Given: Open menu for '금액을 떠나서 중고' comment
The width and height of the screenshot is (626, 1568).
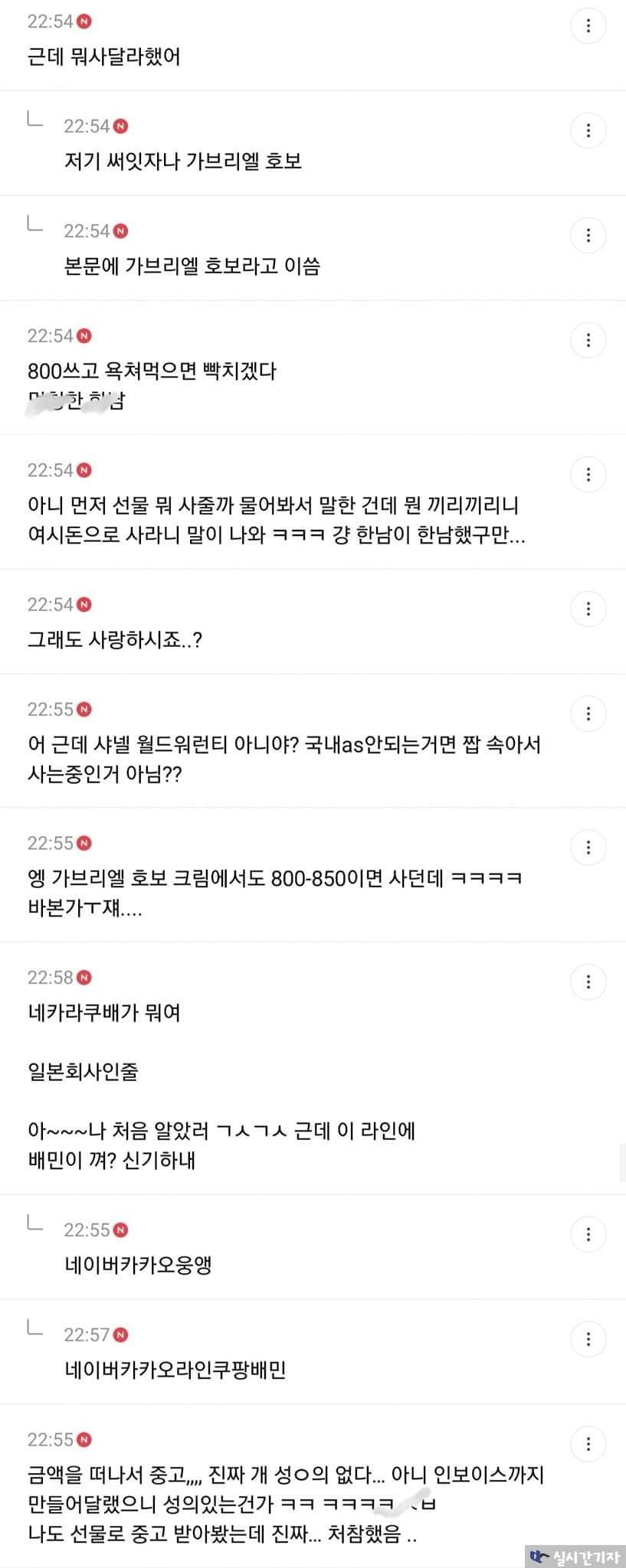Looking at the screenshot, I should tap(588, 1444).
